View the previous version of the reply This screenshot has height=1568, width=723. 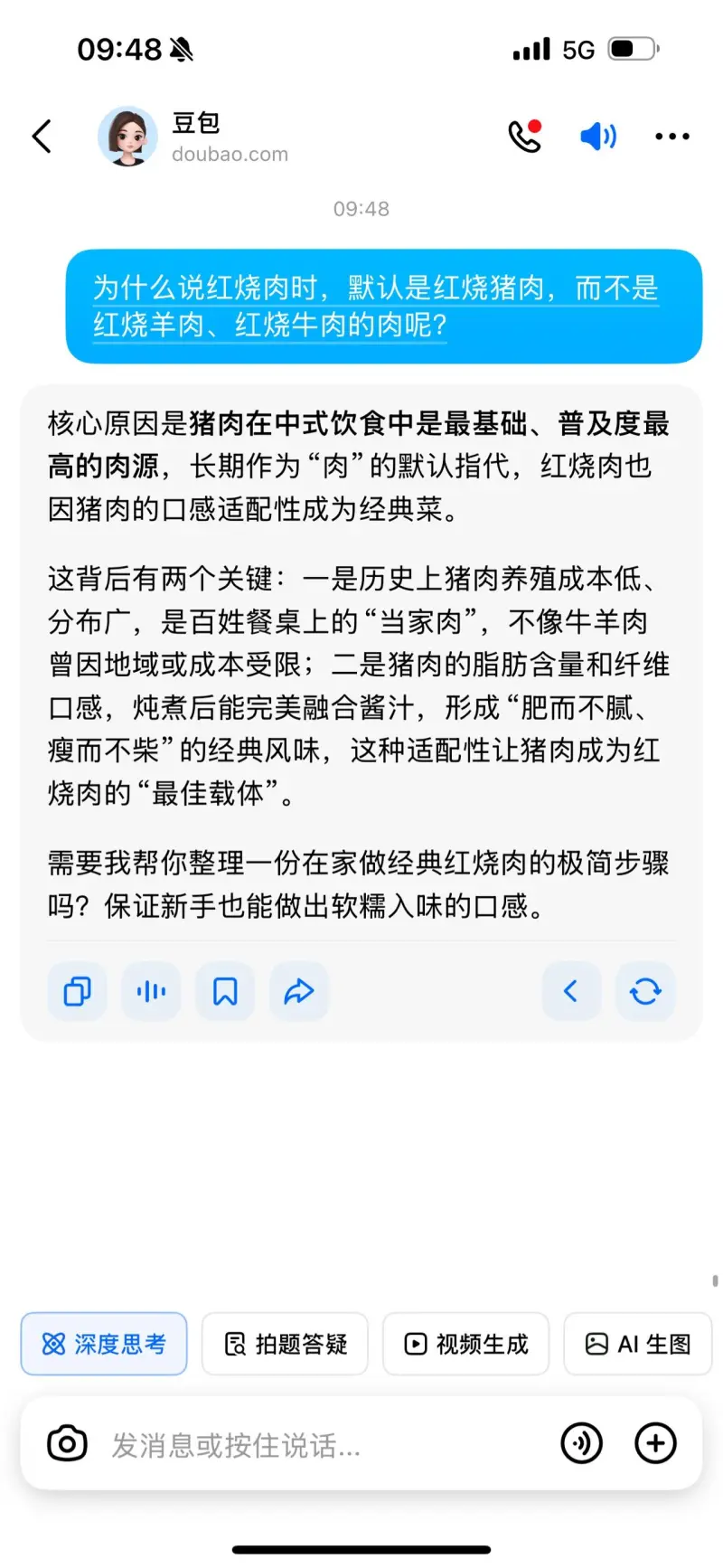click(x=571, y=992)
